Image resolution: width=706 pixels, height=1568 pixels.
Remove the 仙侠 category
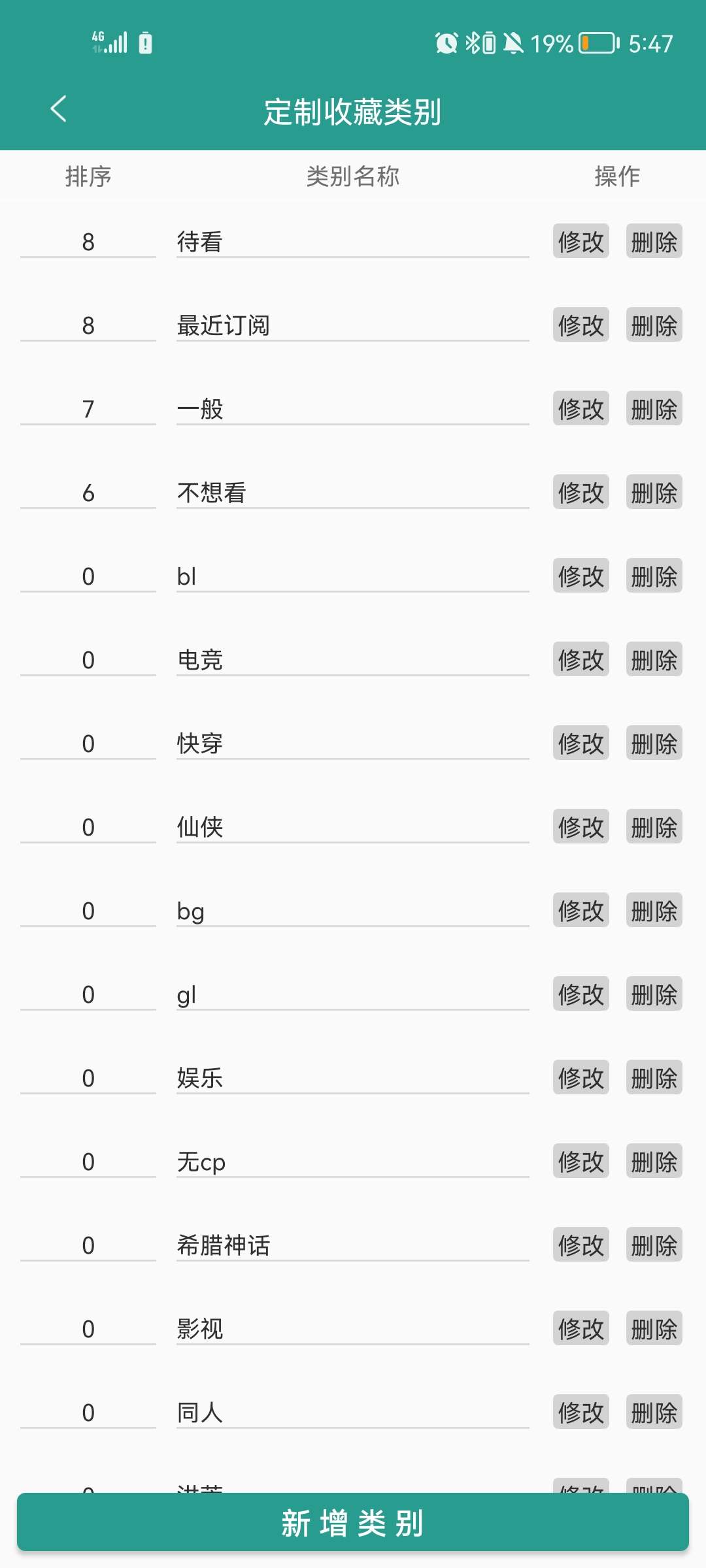pyautogui.click(x=654, y=827)
